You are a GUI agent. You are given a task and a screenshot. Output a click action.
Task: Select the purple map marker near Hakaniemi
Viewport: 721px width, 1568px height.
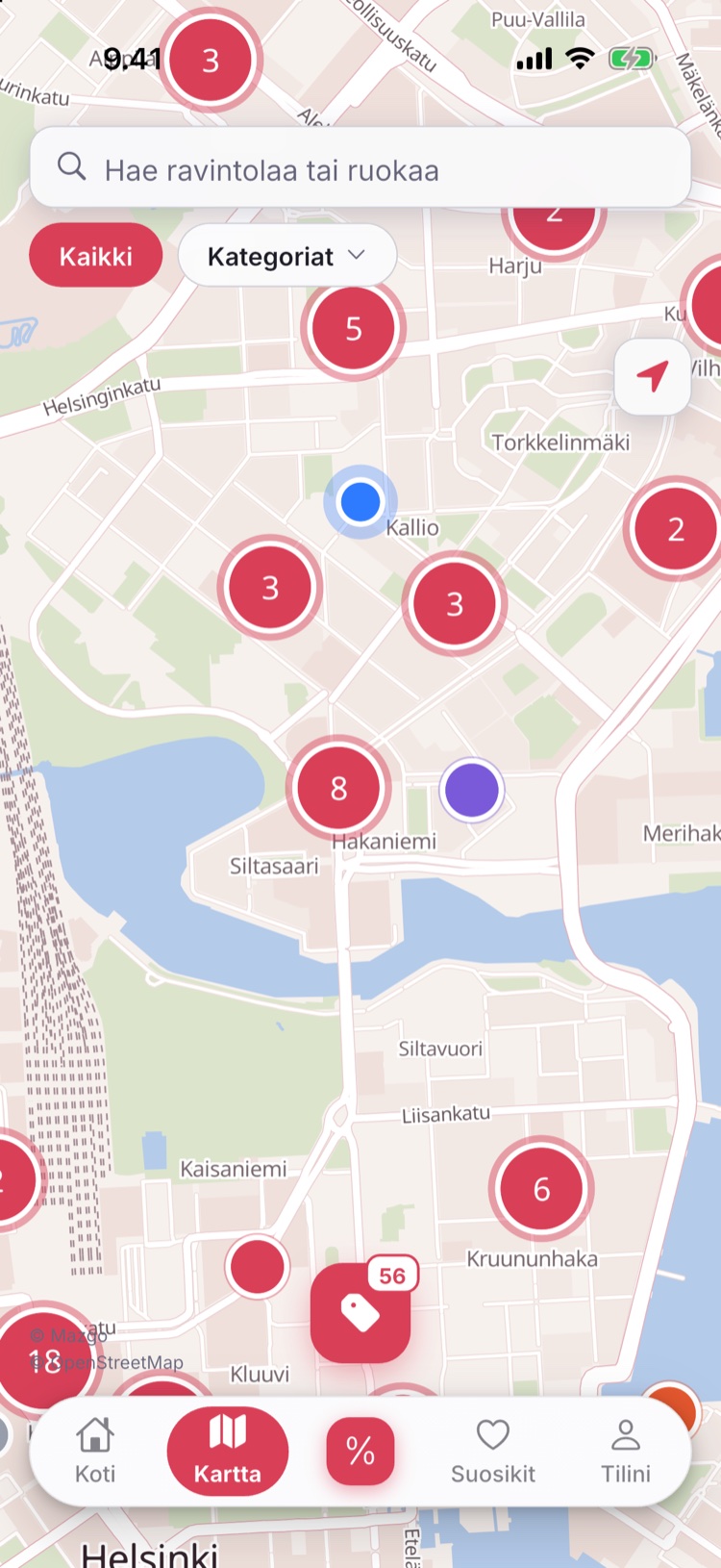tap(472, 790)
